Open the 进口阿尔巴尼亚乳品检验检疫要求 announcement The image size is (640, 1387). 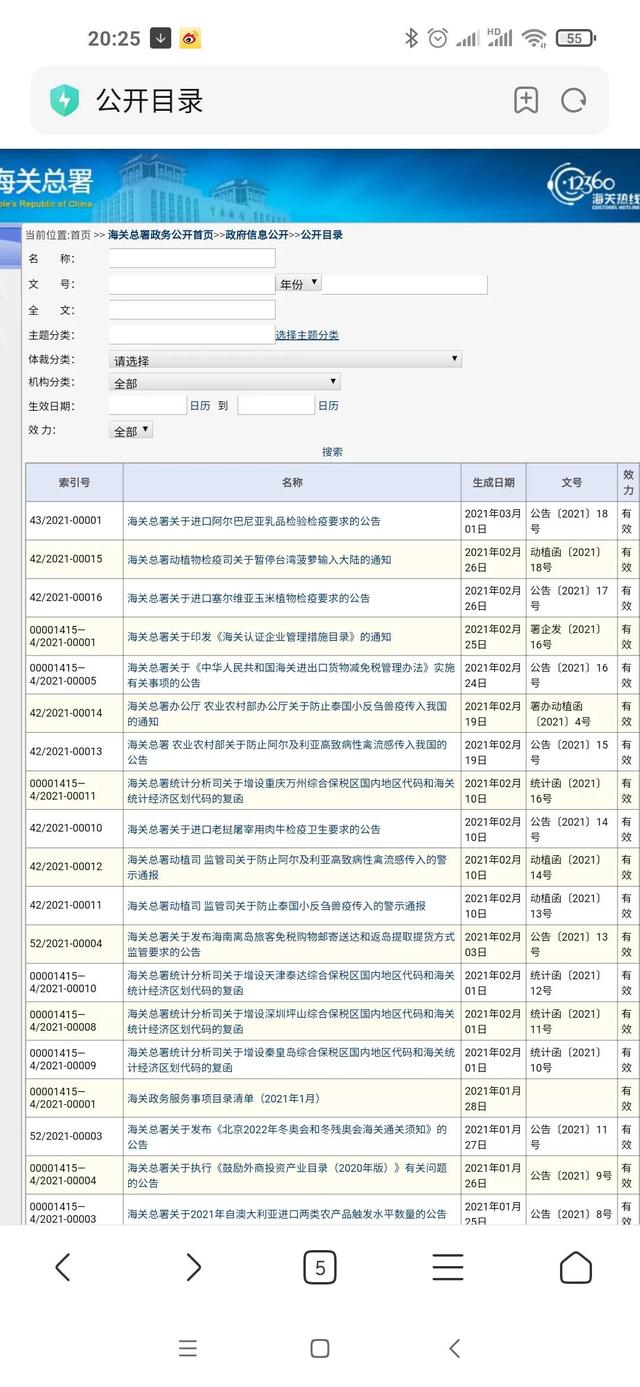[x=253, y=521]
